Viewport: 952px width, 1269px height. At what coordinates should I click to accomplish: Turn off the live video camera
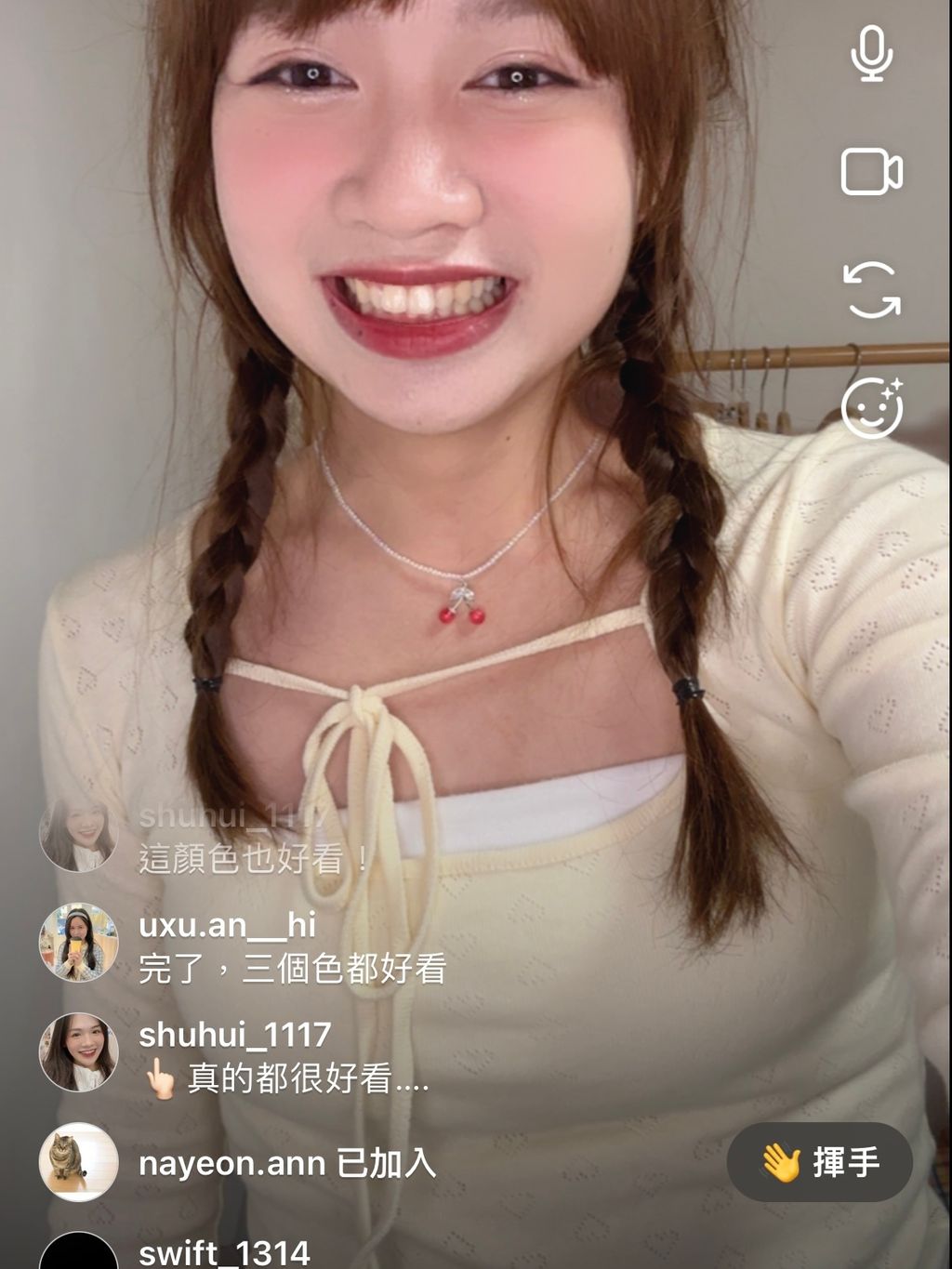click(x=871, y=172)
